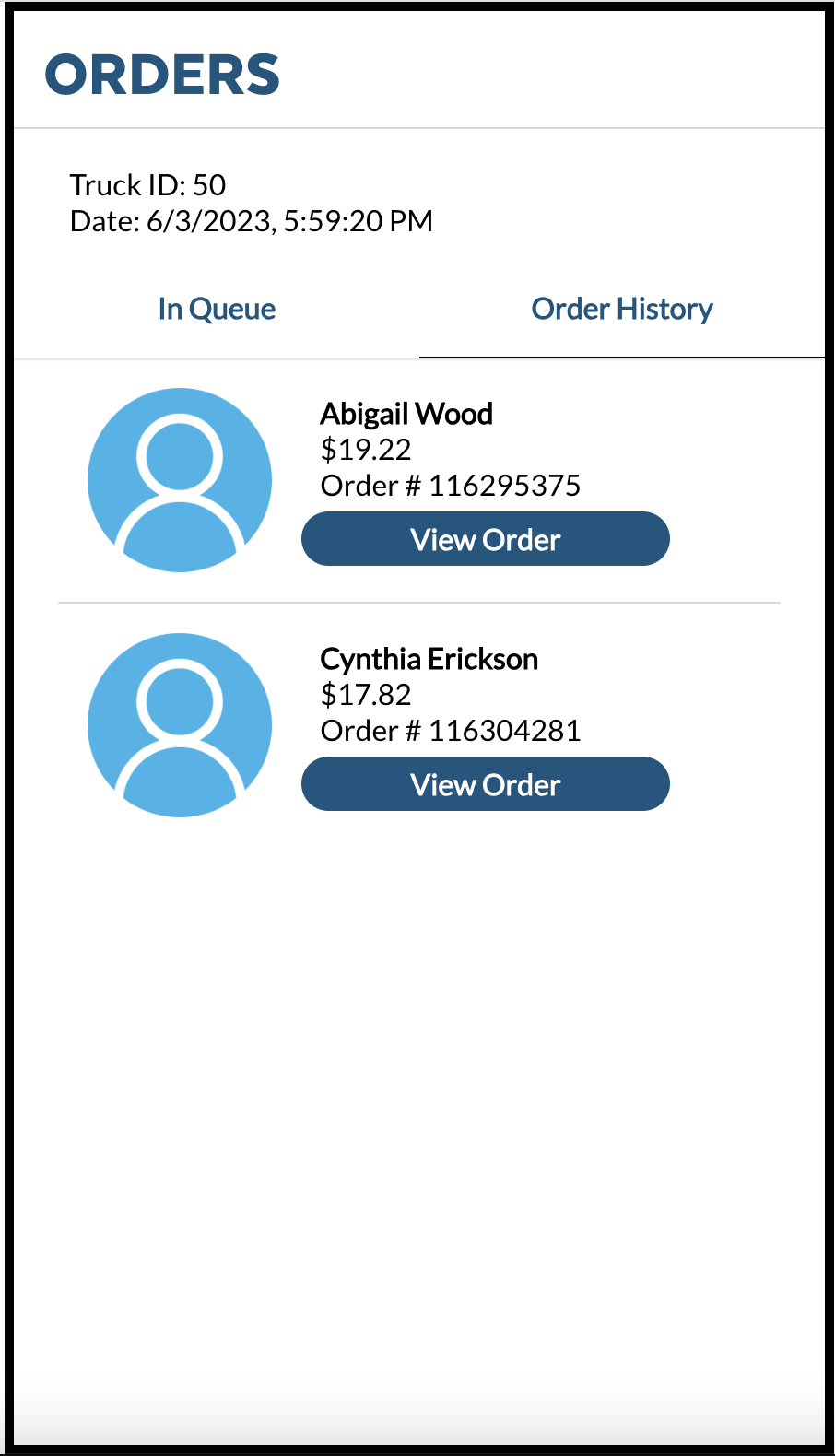Switch to the In Queue tab
The height and width of the screenshot is (1456, 835).
pos(216,309)
